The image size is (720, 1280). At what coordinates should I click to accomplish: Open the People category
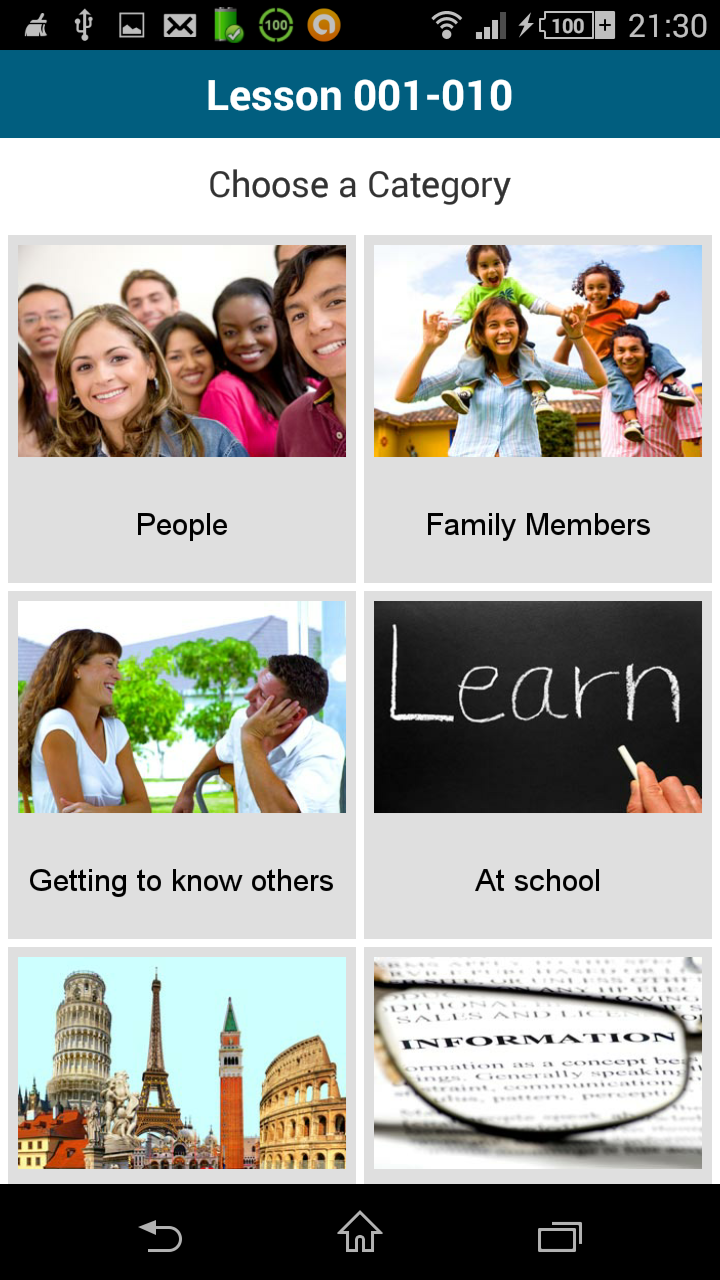[x=182, y=408]
